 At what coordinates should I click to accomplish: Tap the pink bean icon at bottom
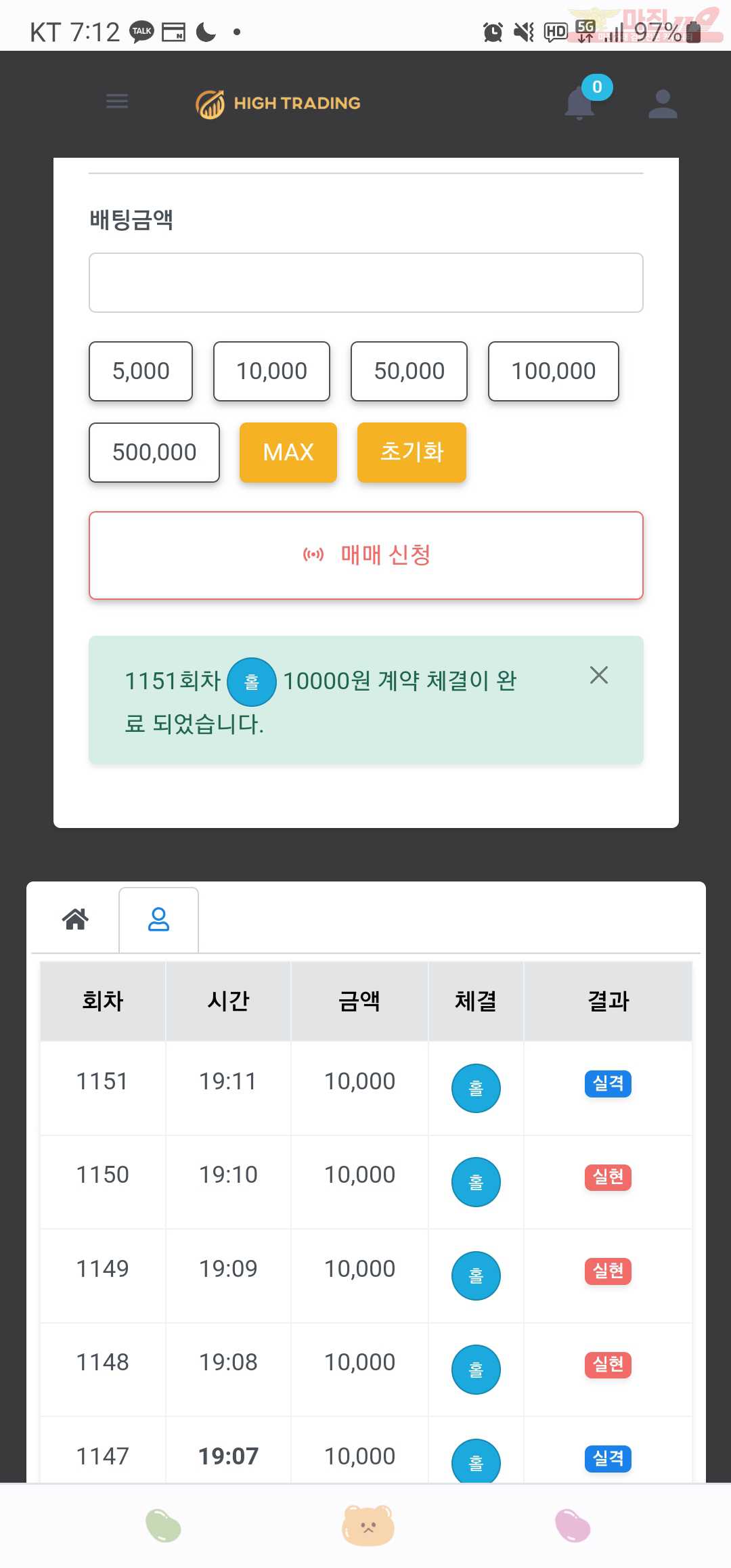[x=573, y=1525]
